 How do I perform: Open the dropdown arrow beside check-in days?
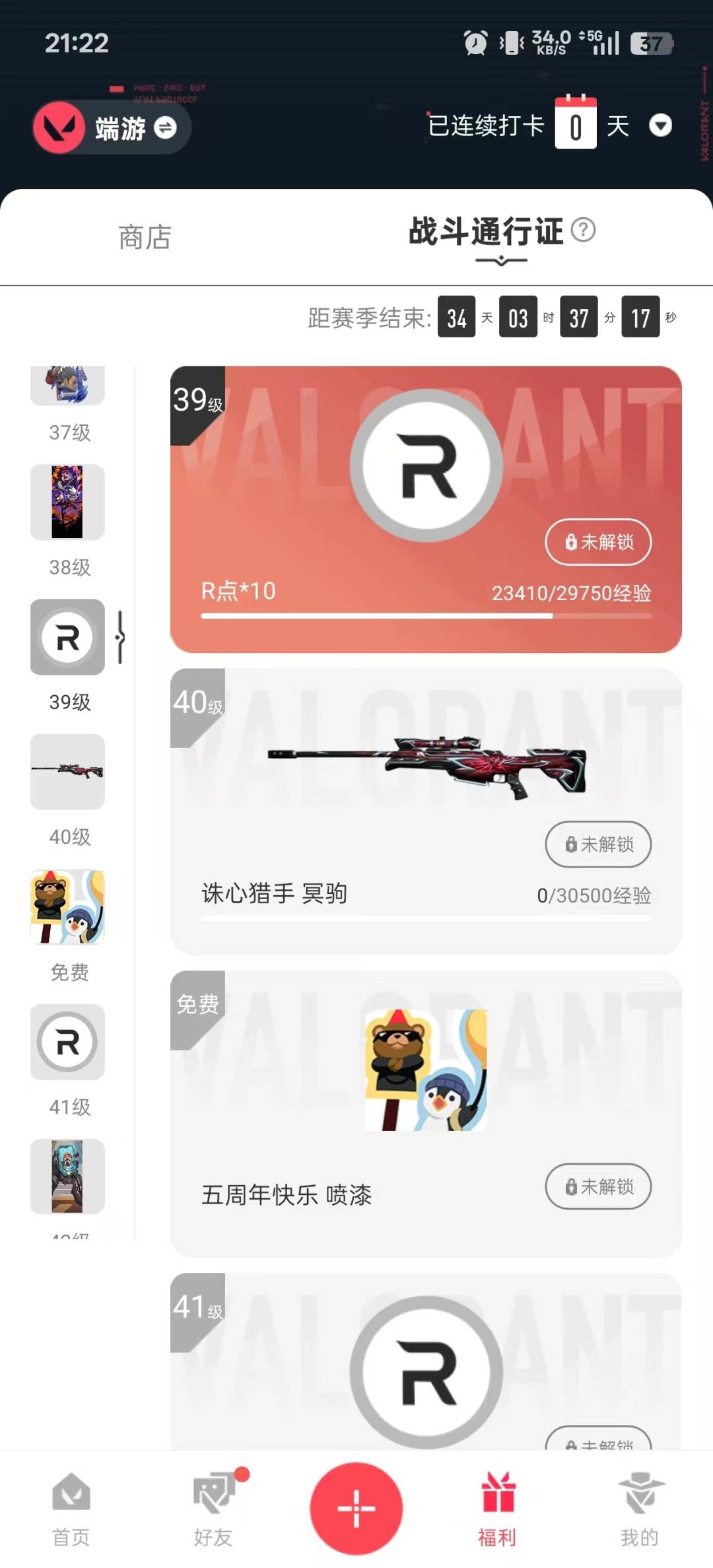click(662, 125)
